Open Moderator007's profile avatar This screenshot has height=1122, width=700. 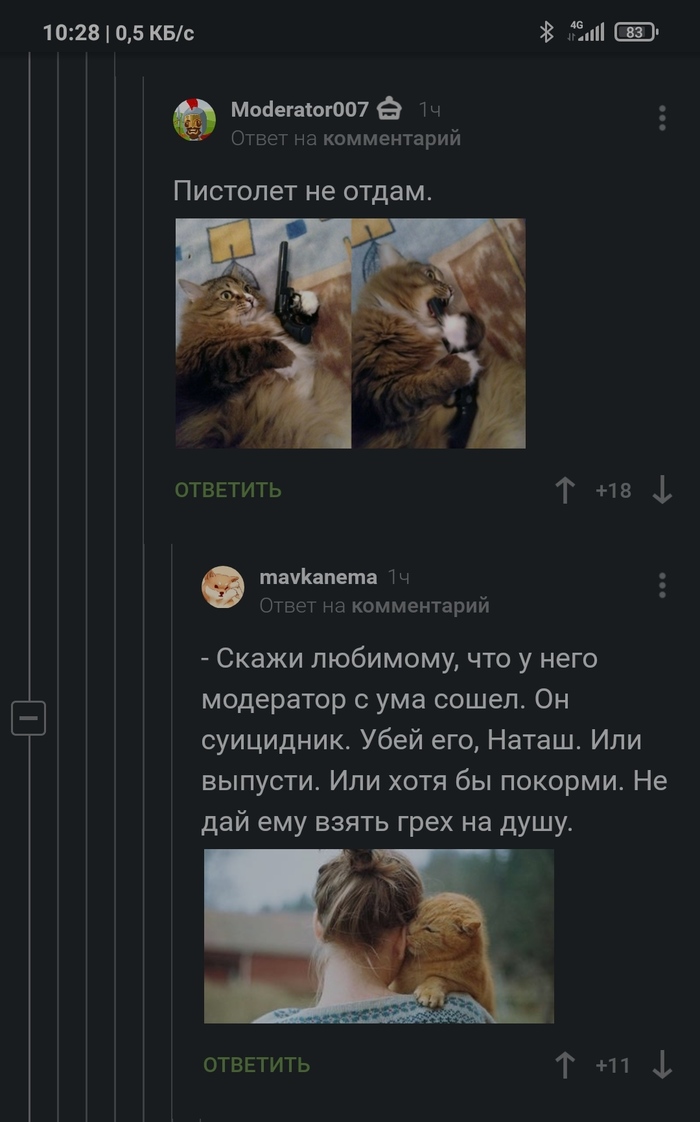(x=194, y=120)
